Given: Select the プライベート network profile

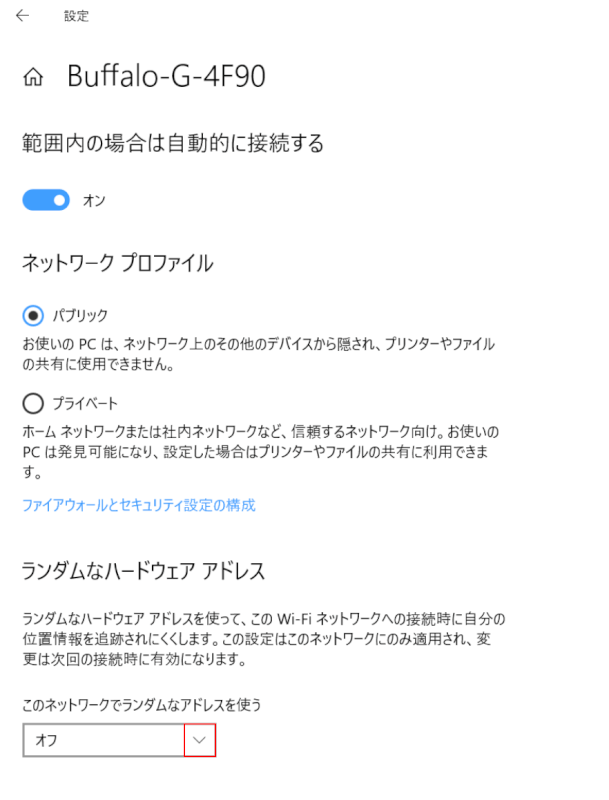Looking at the screenshot, I should click(33, 403).
